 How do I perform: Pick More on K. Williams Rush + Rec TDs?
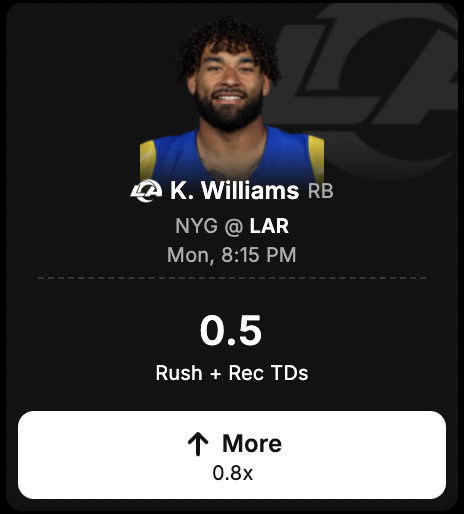[232, 455]
